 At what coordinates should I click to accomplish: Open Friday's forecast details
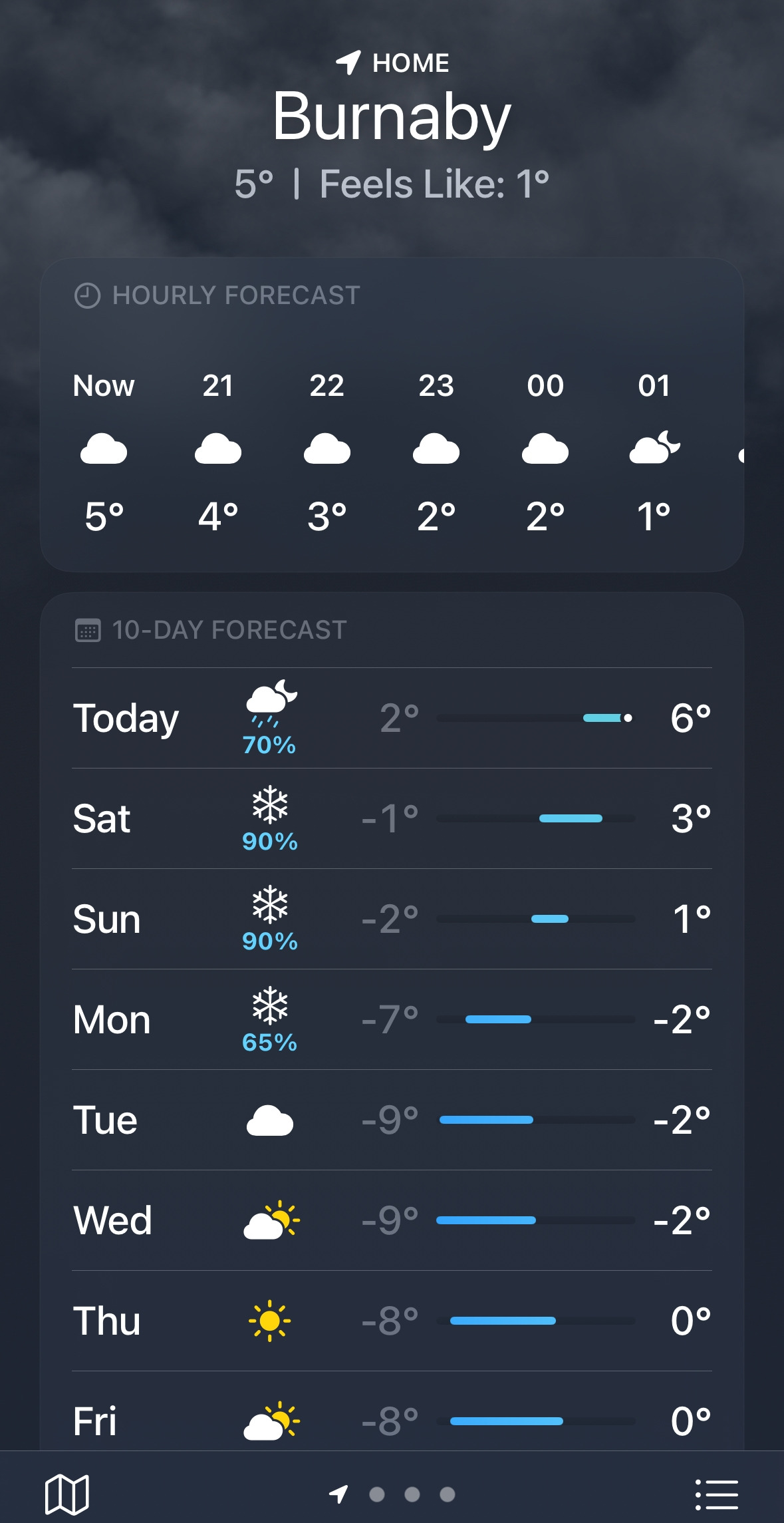click(392, 1421)
